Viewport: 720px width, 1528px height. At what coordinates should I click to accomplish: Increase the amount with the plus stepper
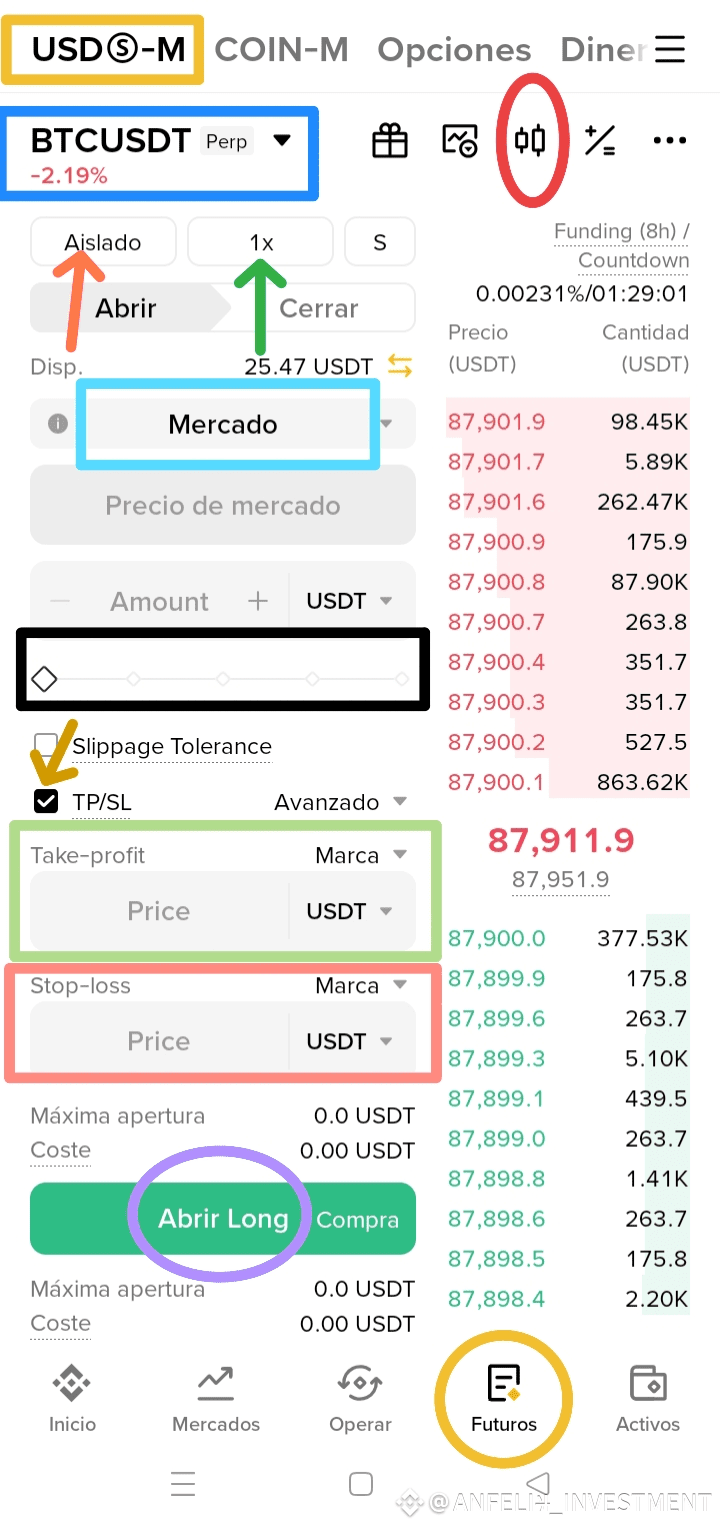[x=258, y=601]
